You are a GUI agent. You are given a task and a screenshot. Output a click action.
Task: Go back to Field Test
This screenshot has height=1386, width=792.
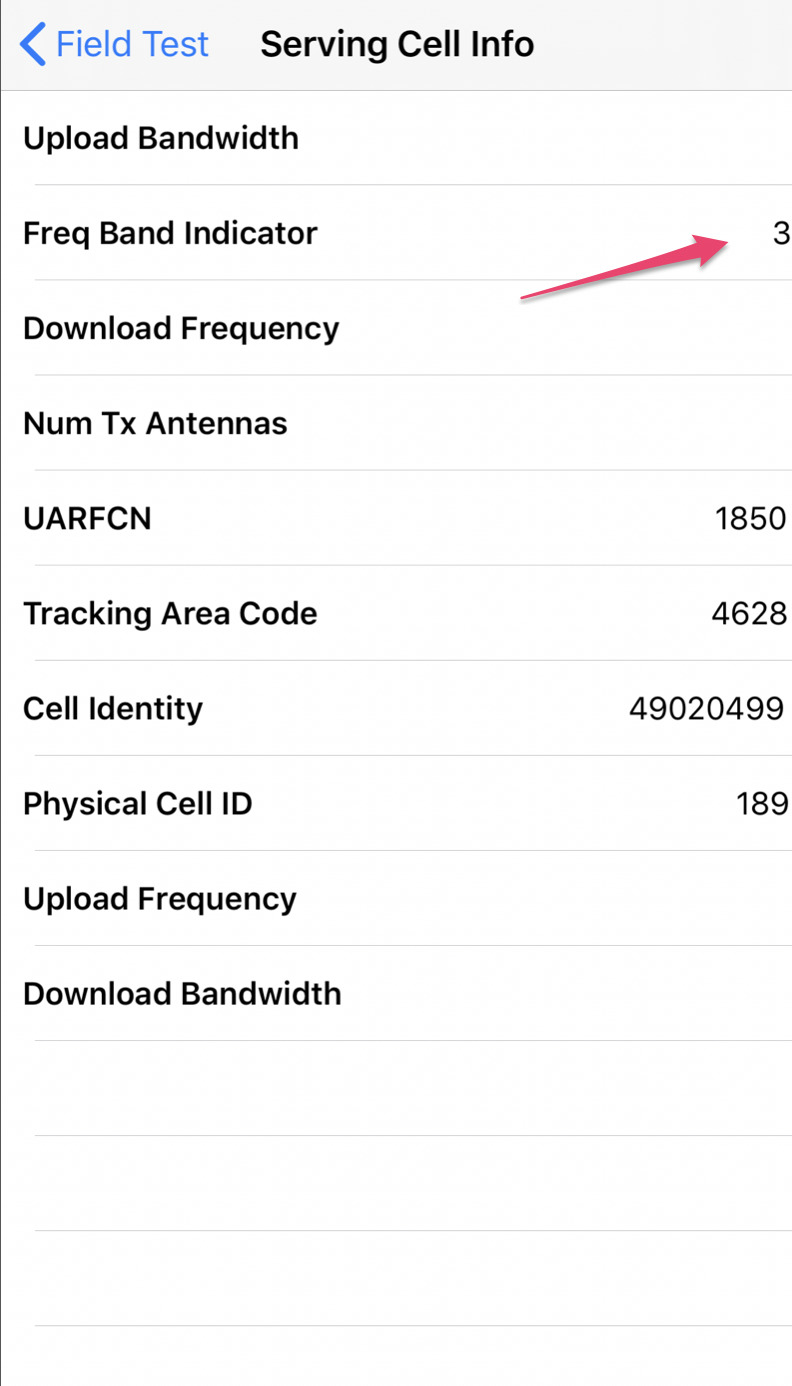click(x=114, y=45)
